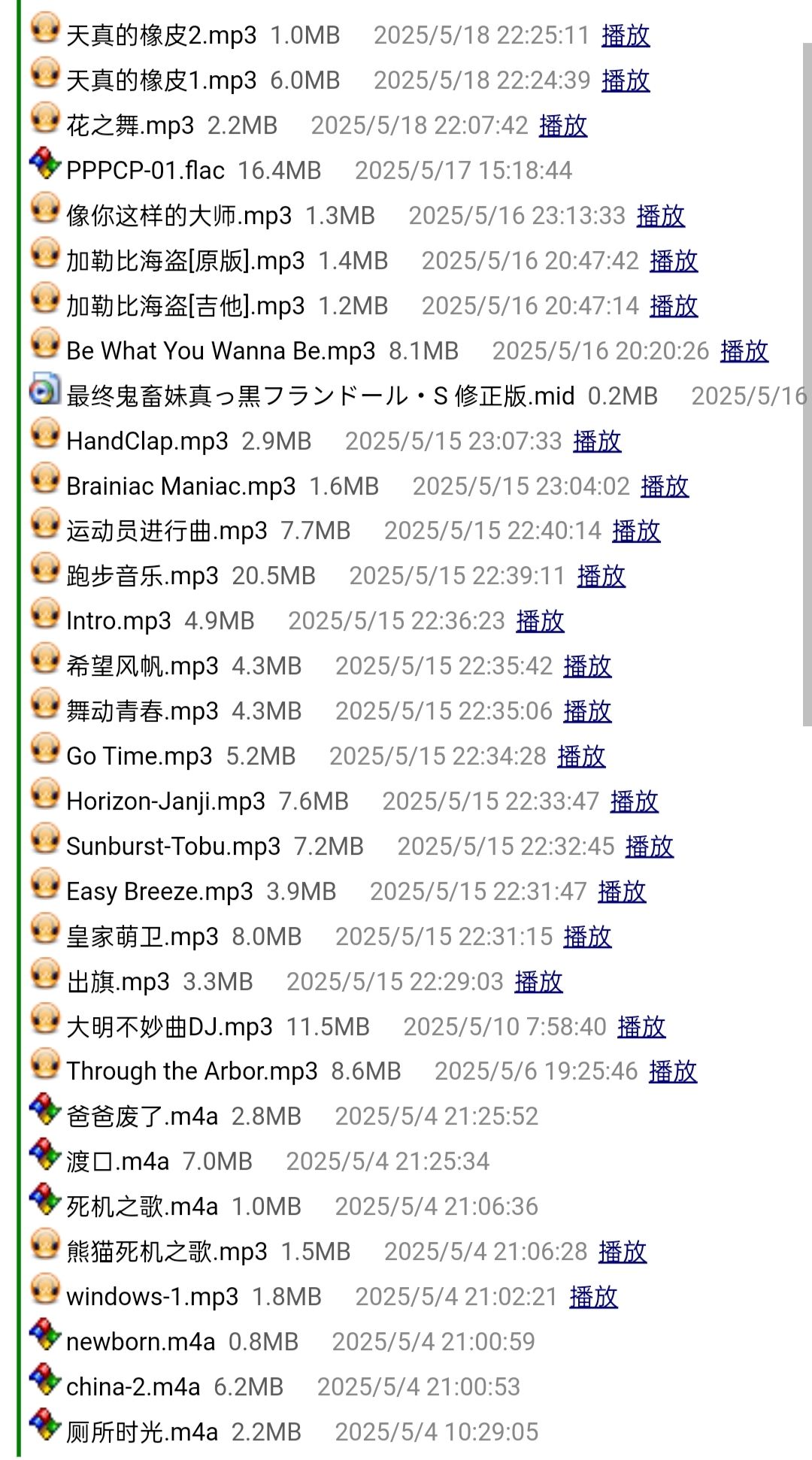This screenshot has height=1460, width=812.
Task: Play Horizon-Janji.mp3
Action: coord(634,801)
